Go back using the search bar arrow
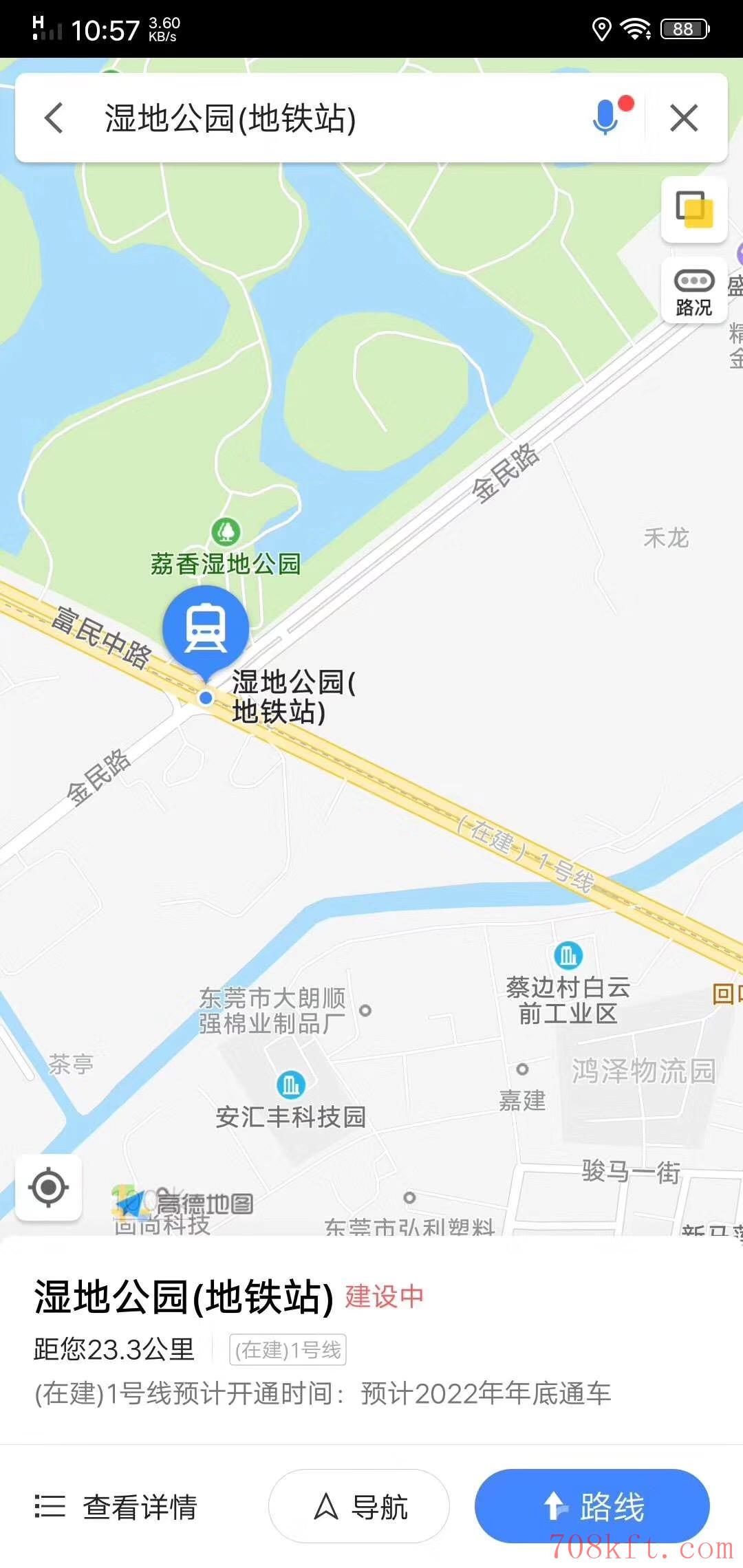 point(54,118)
